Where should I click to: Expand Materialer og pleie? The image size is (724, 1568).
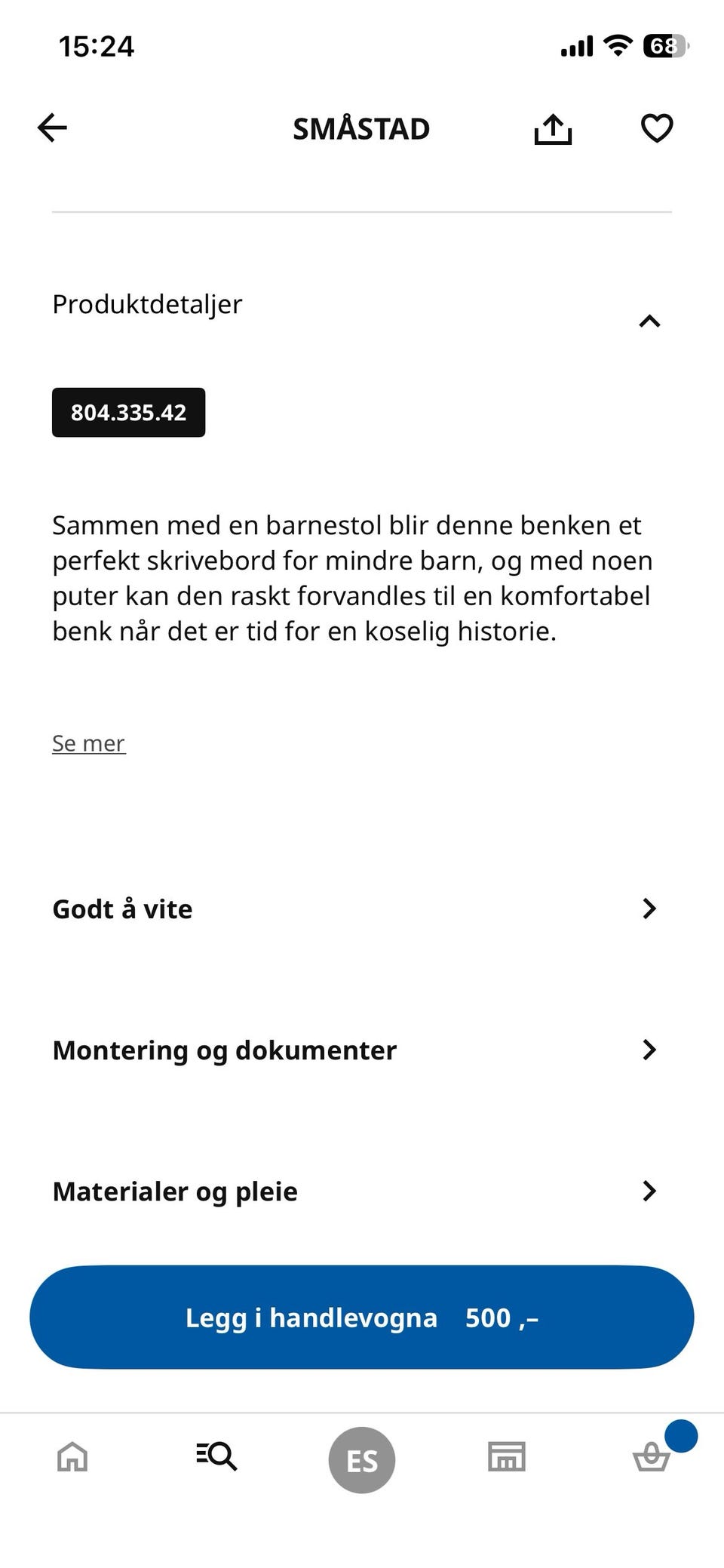click(x=649, y=1191)
